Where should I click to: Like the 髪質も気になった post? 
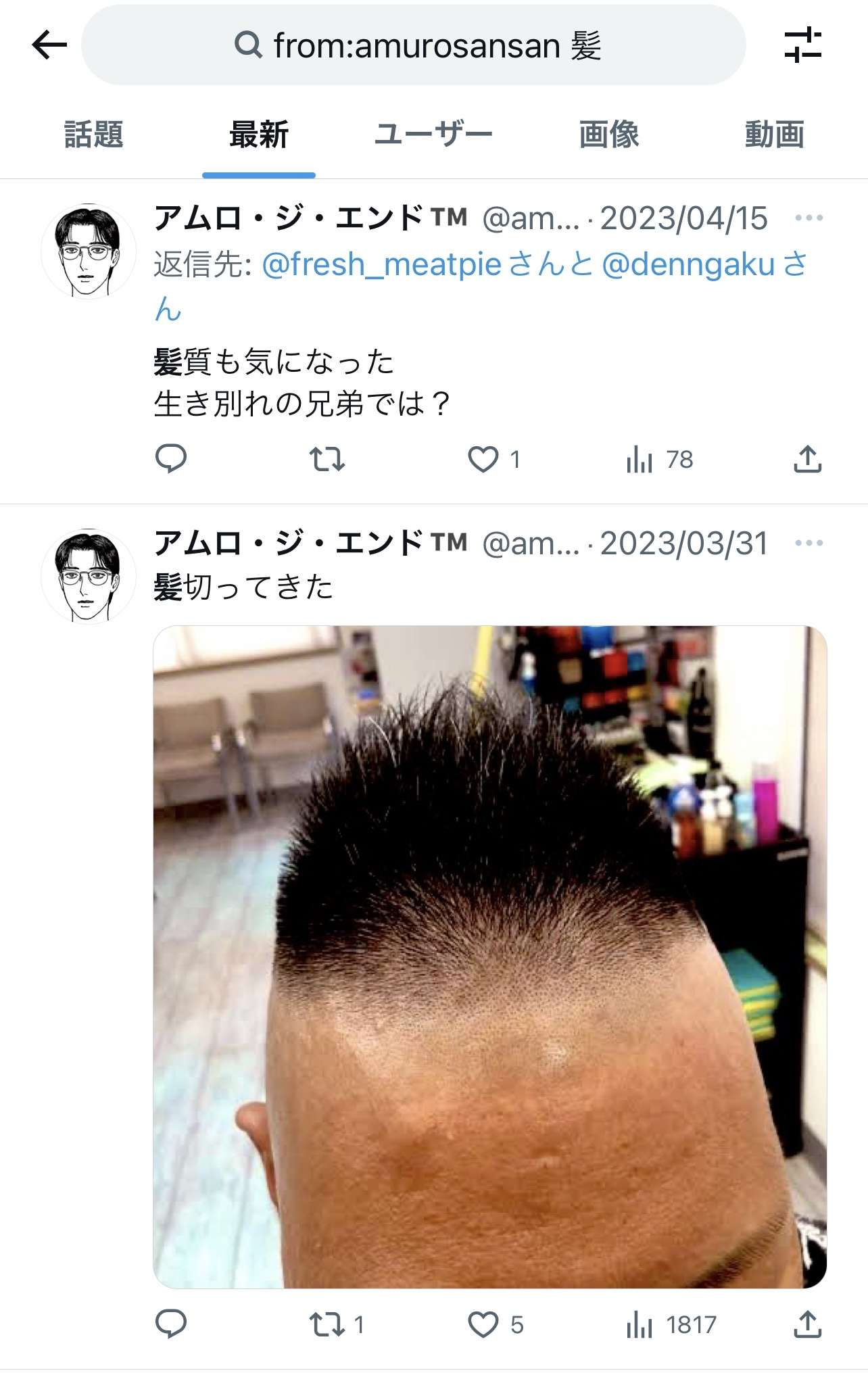pyautogui.click(x=483, y=459)
